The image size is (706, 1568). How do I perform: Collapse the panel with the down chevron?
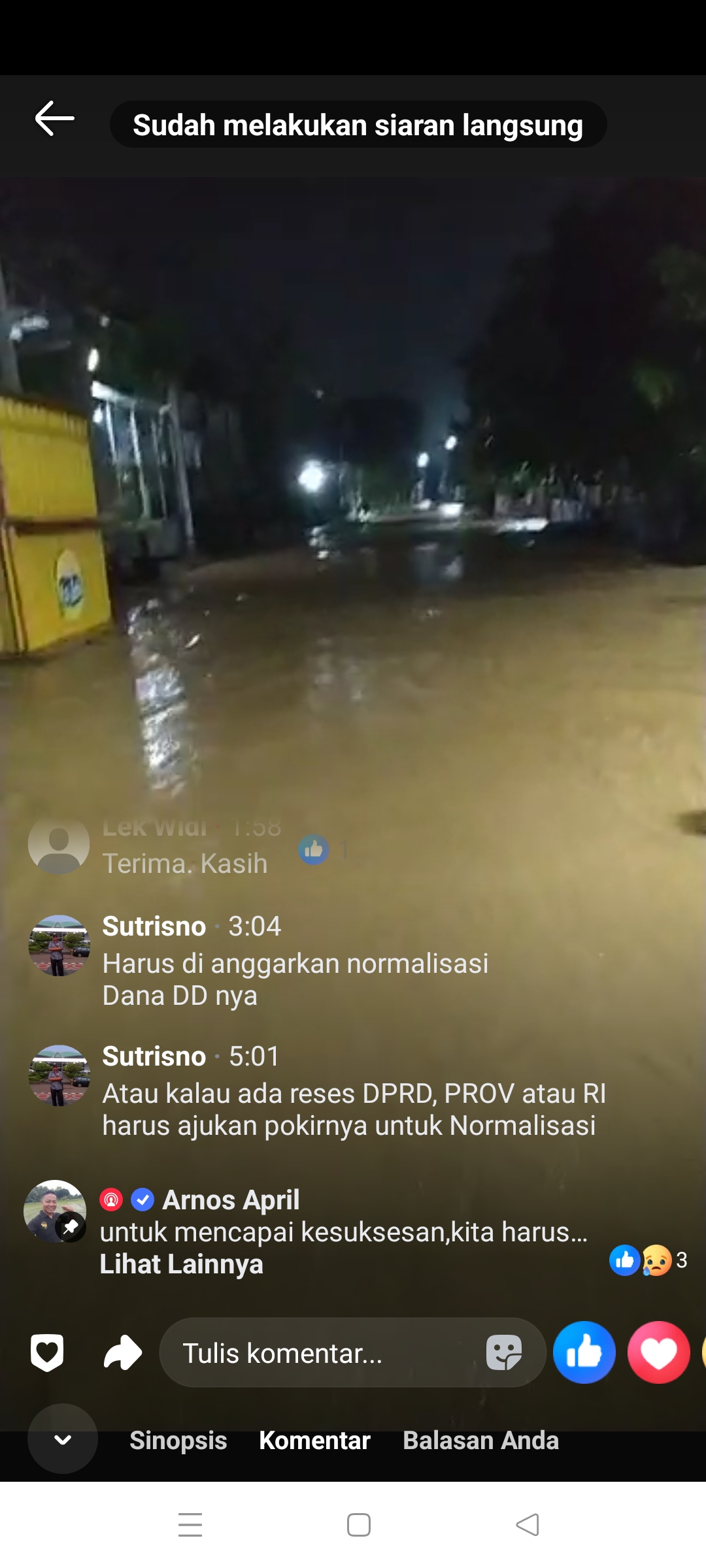63,1439
